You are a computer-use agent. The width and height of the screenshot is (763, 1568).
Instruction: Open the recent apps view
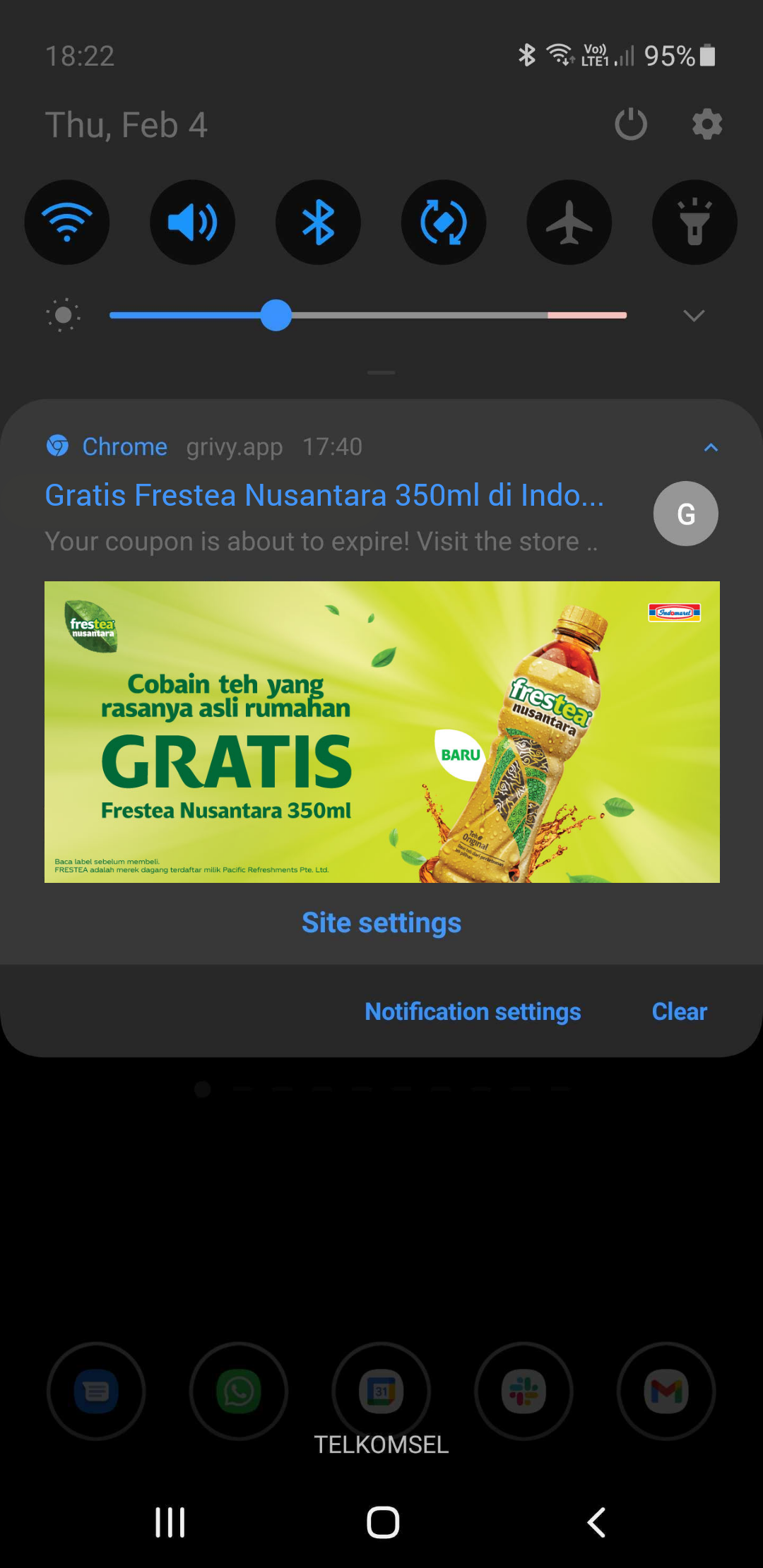(170, 1522)
